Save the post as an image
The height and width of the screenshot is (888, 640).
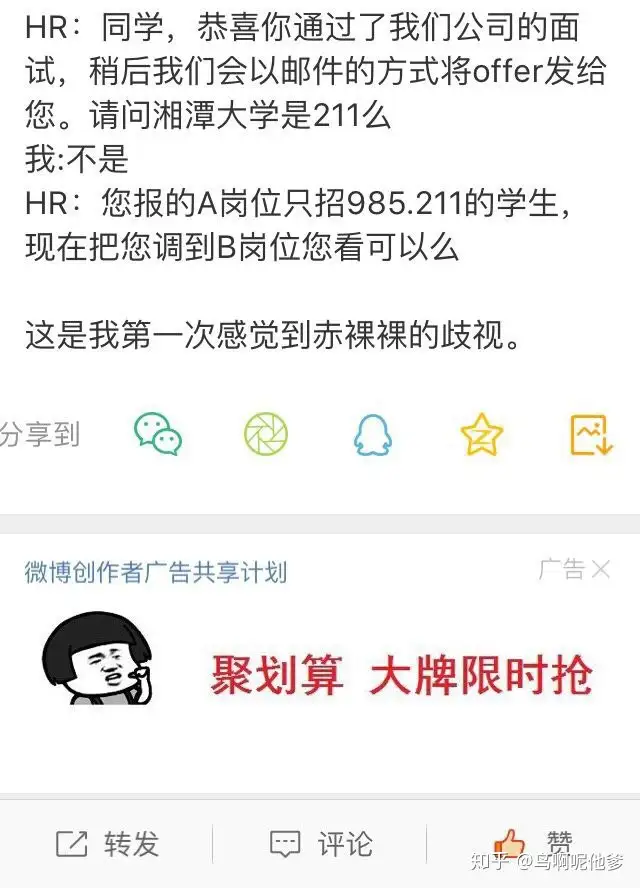tap(590, 434)
